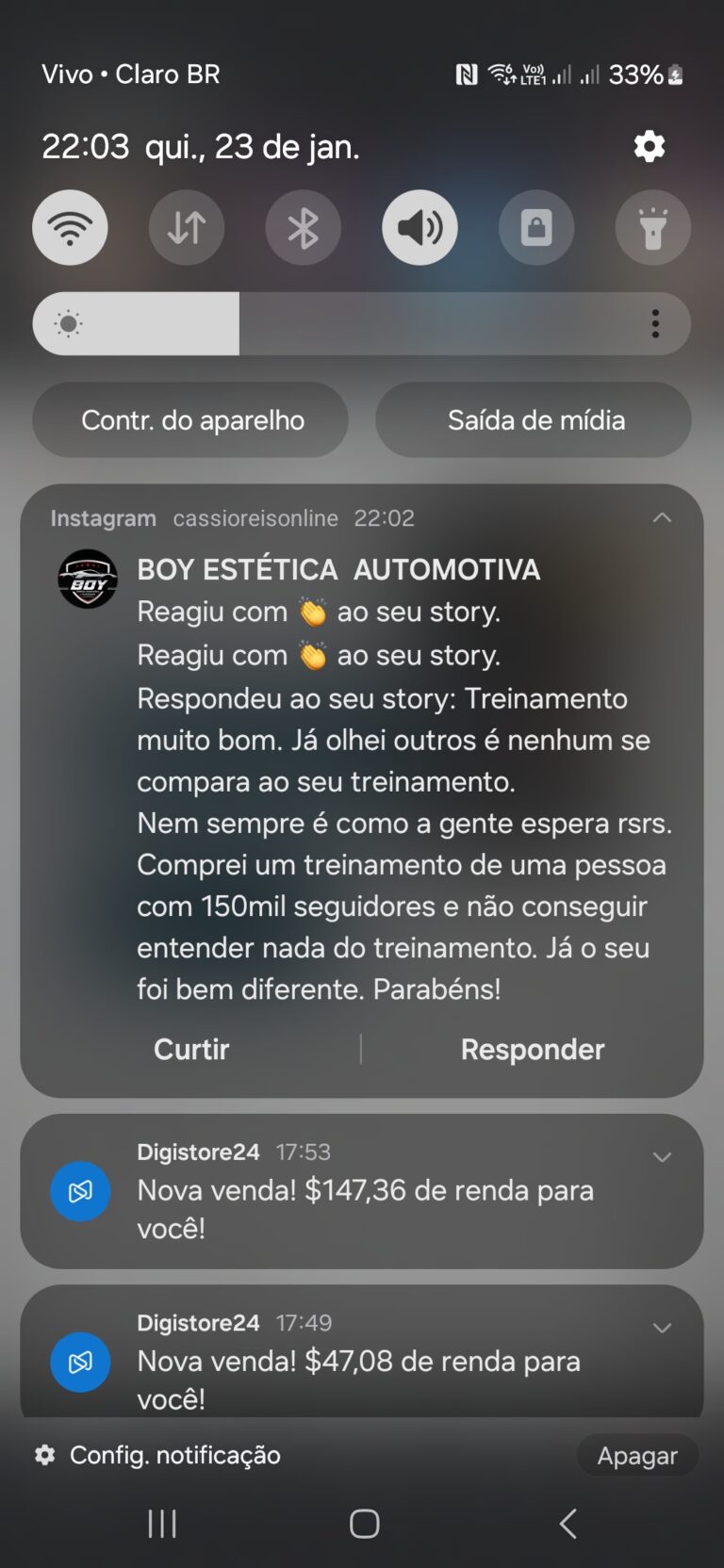Open the brightness overflow menu
Image resolution: width=724 pixels, height=1568 pixels.
(655, 323)
